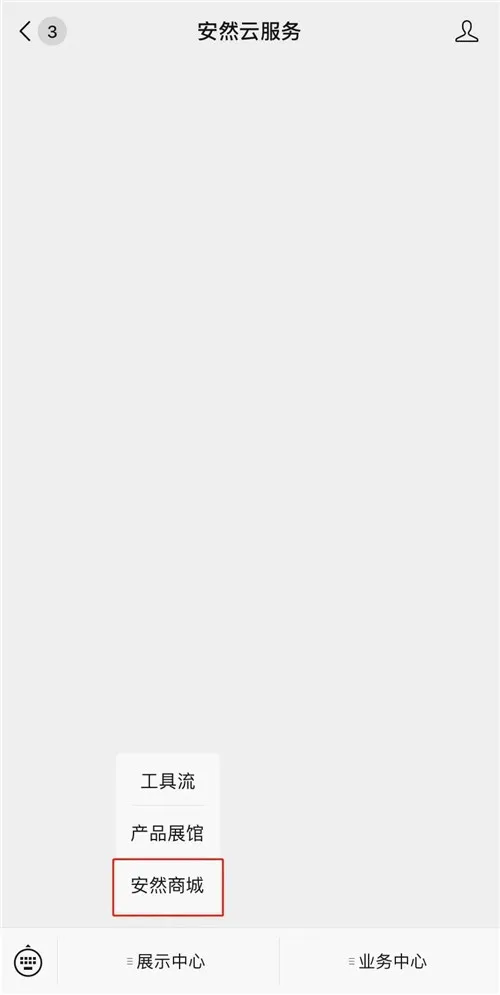This screenshot has width=500, height=995.
Task: Open the account profile icon
Action: [466, 31]
